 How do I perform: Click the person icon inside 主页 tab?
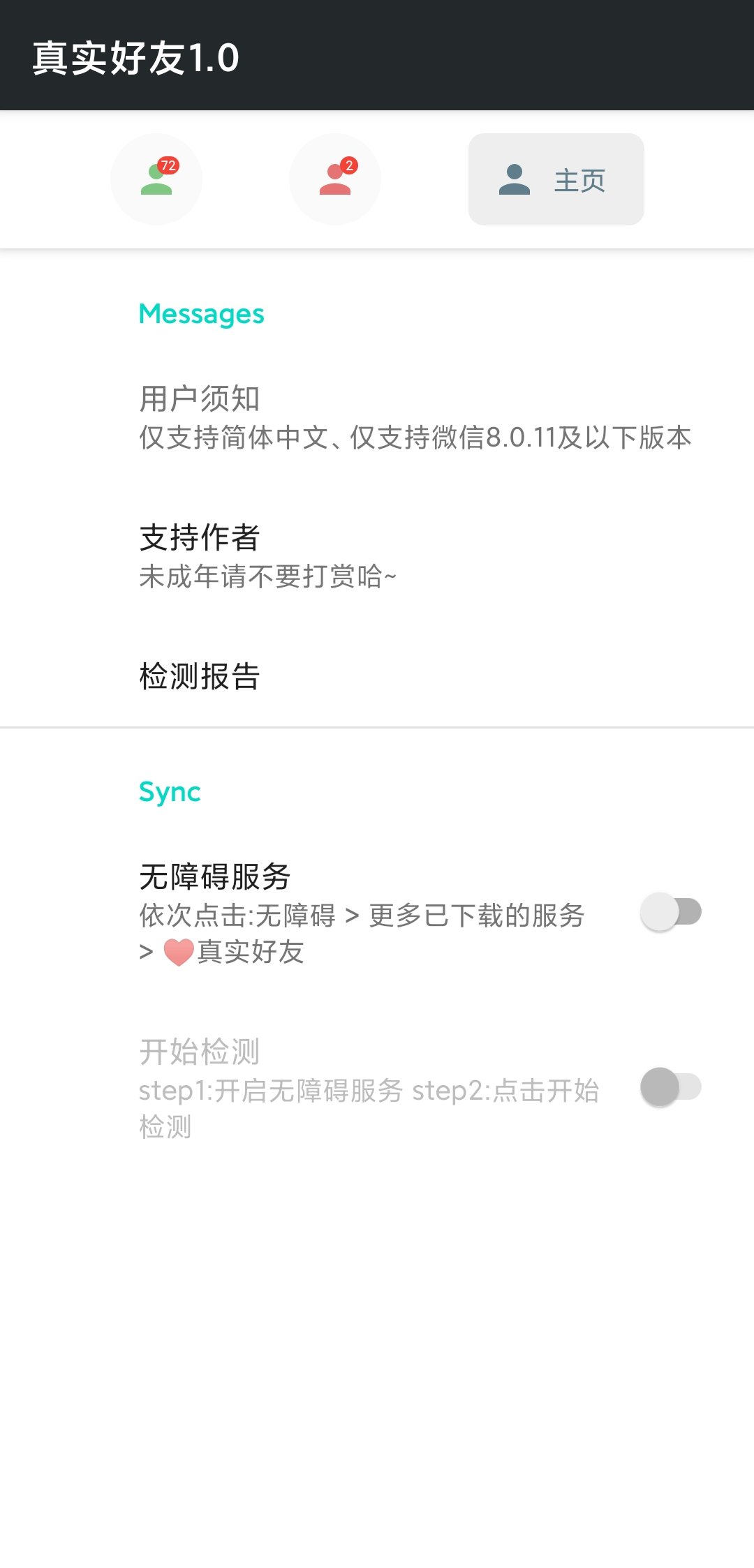pyautogui.click(x=515, y=179)
